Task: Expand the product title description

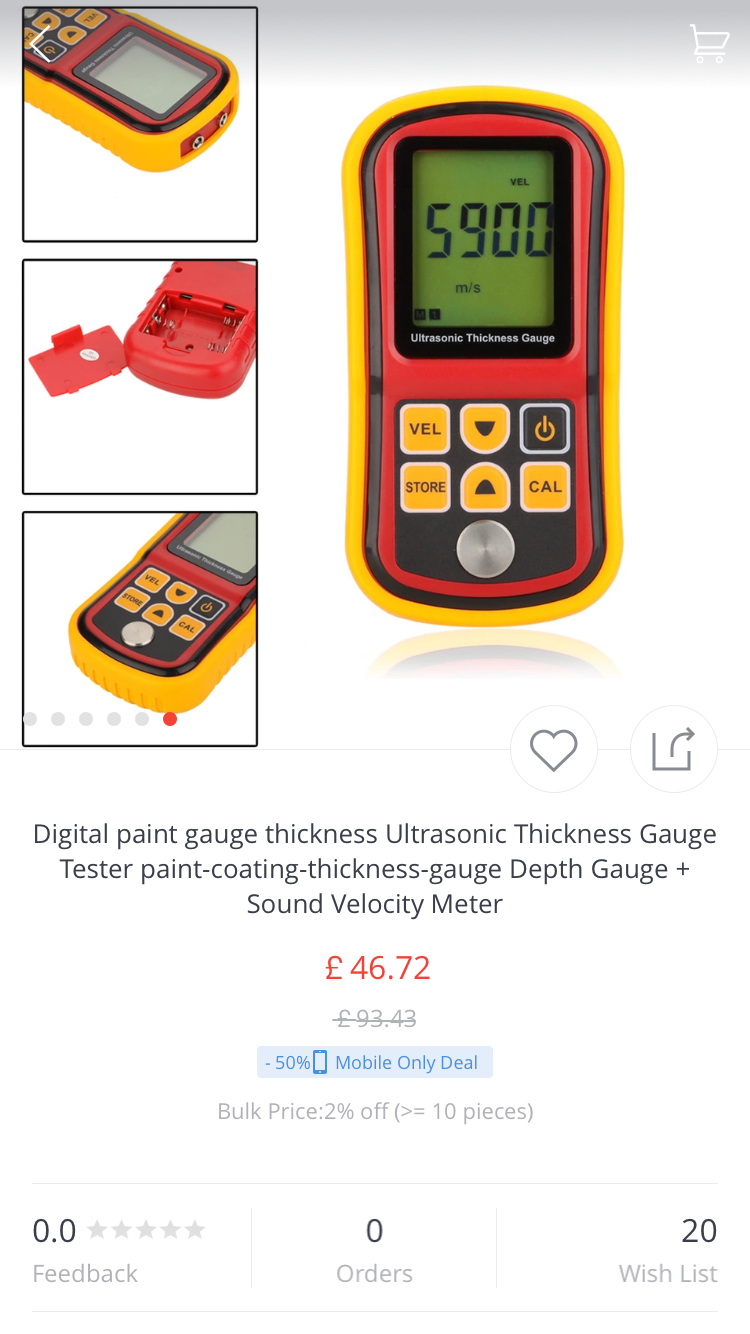Action: (375, 868)
